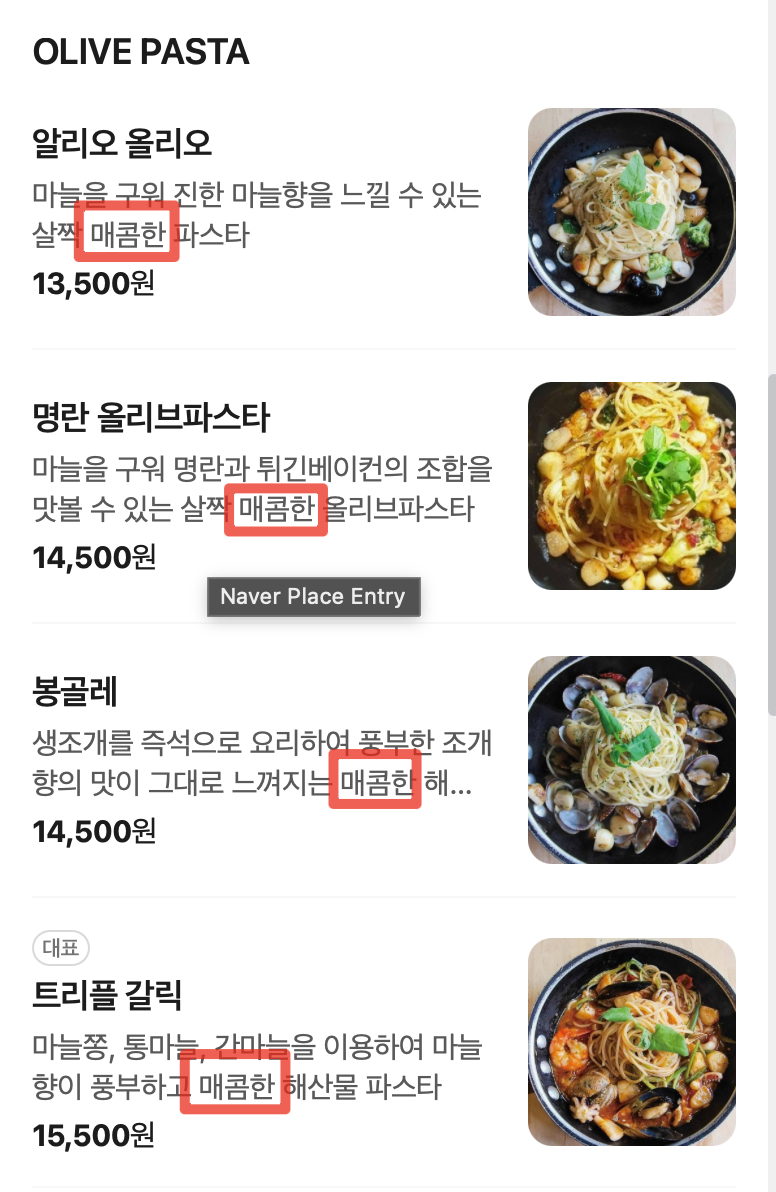Enlarge the 알리오 올리오 dish photo
The width and height of the screenshot is (776, 1192).
pos(631,212)
